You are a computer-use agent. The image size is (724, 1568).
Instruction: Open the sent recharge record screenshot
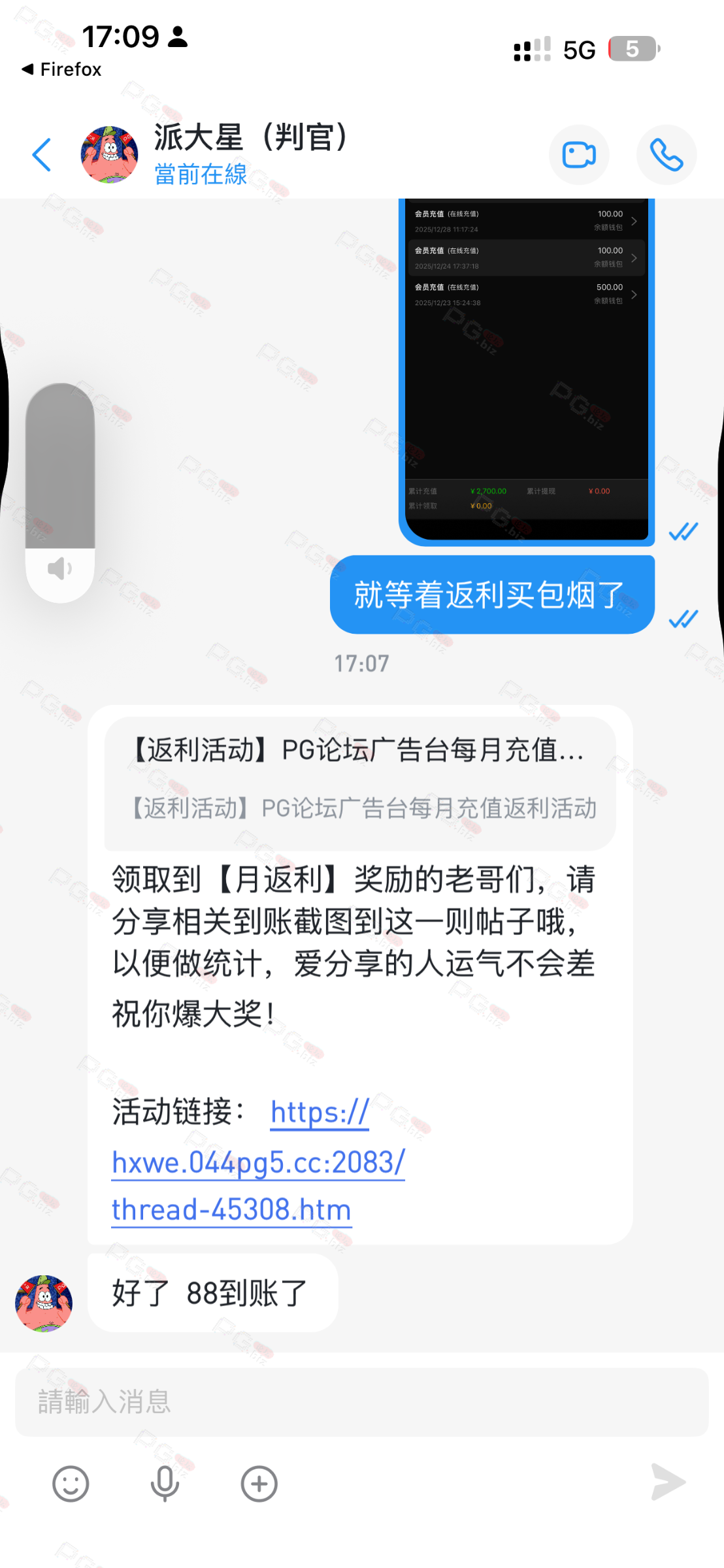pyautogui.click(x=527, y=369)
